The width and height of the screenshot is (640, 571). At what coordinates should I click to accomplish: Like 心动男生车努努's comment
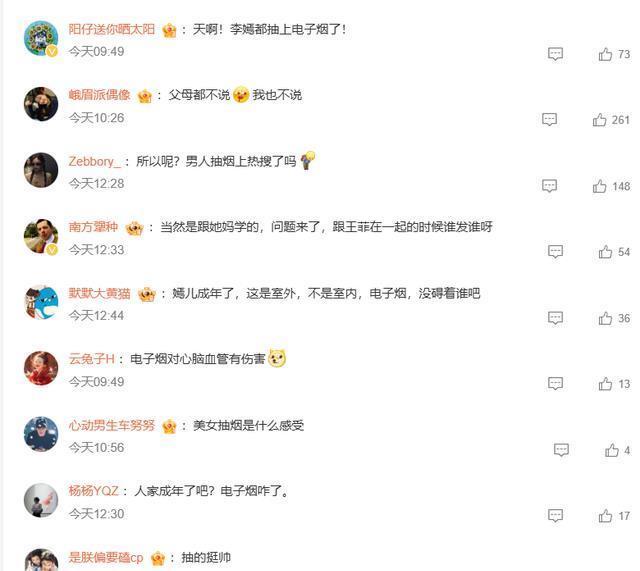click(611, 451)
